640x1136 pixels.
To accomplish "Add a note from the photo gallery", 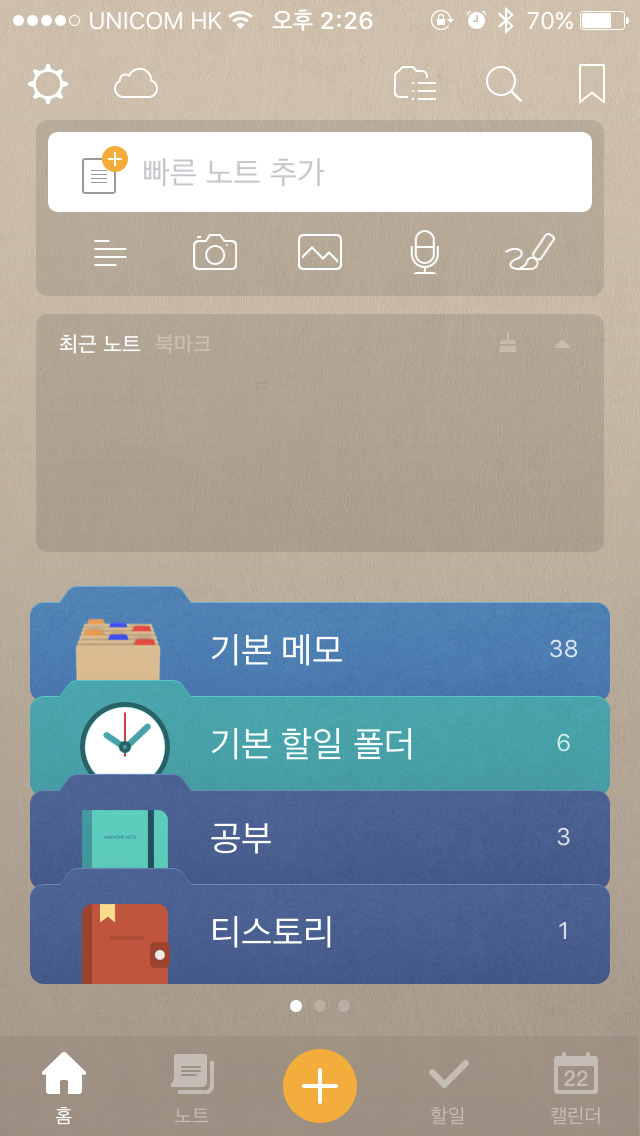I will click(320, 253).
